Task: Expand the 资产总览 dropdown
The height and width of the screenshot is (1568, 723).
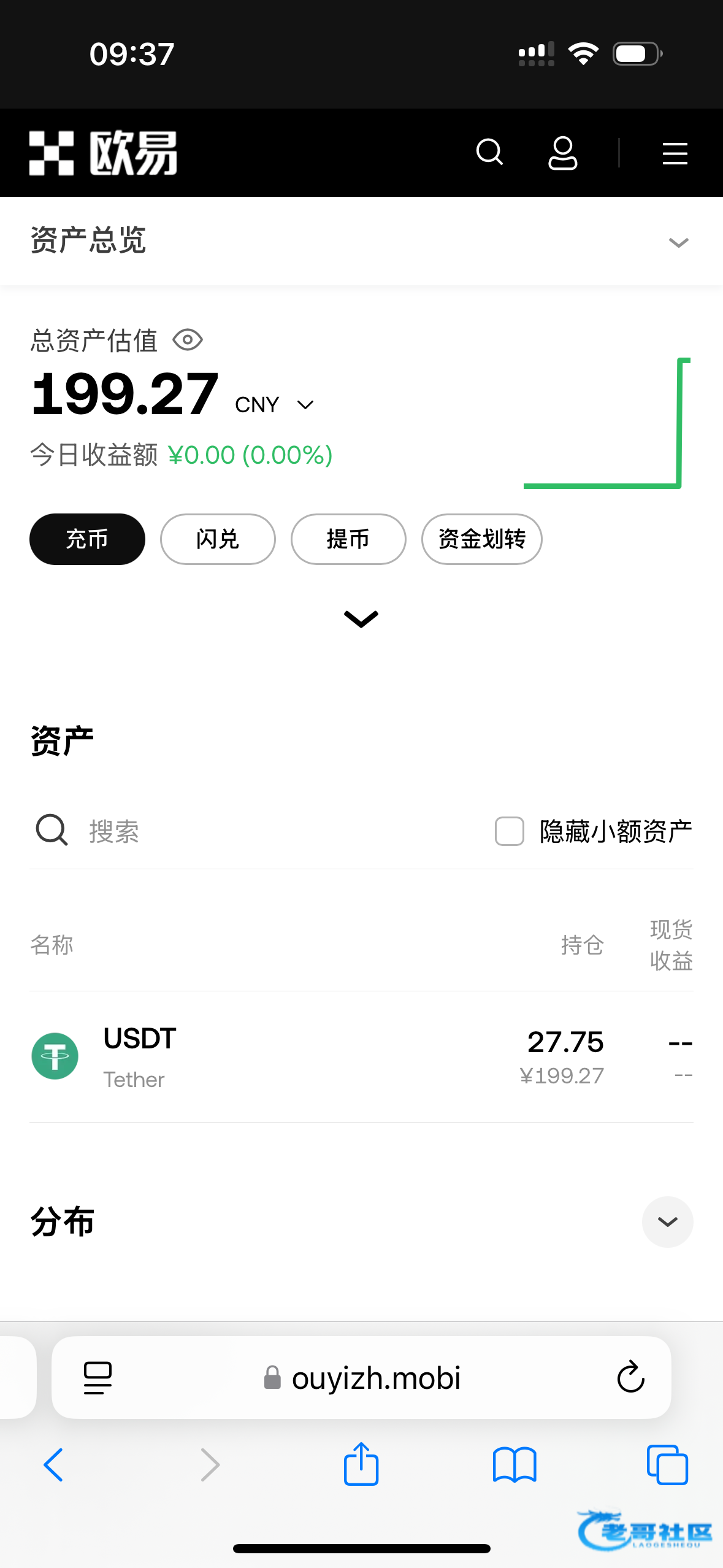Action: 678,242
